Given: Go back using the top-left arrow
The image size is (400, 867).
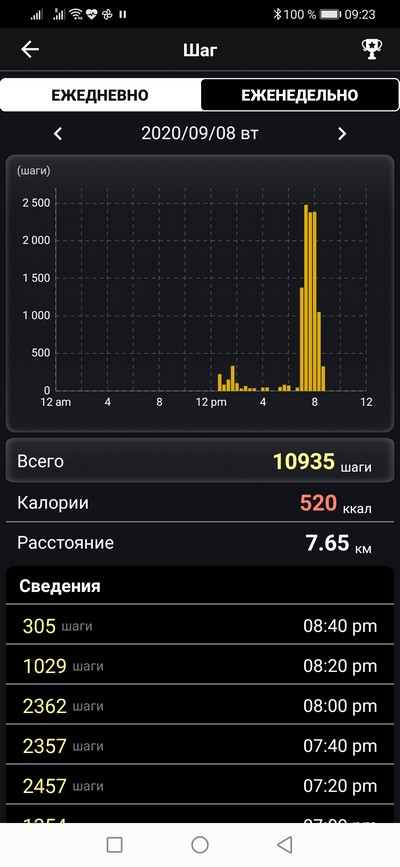Looking at the screenshot, I should point(30,50).
